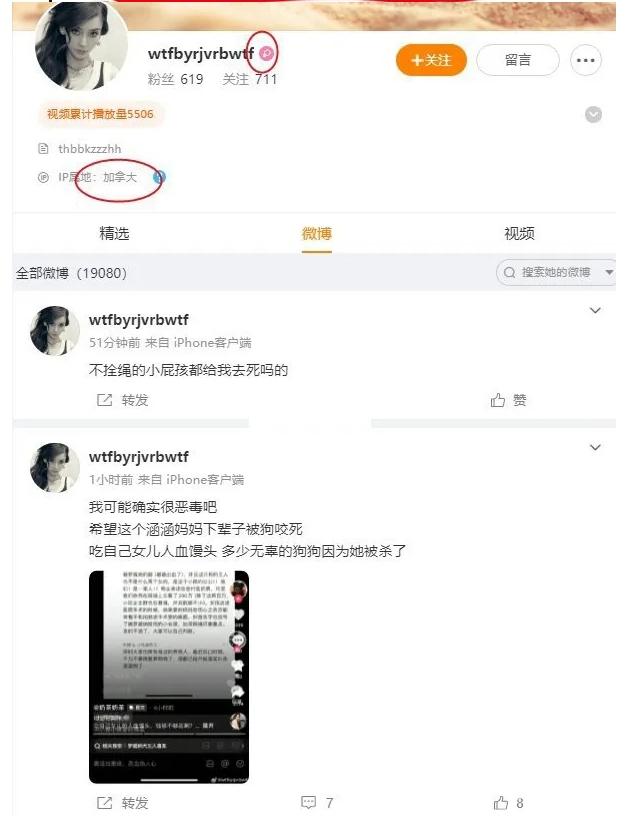The height and width of the screenshot is (826, 629).
Task: Open options chevron on the 51分钟前 post
Action: coord(596,311)
